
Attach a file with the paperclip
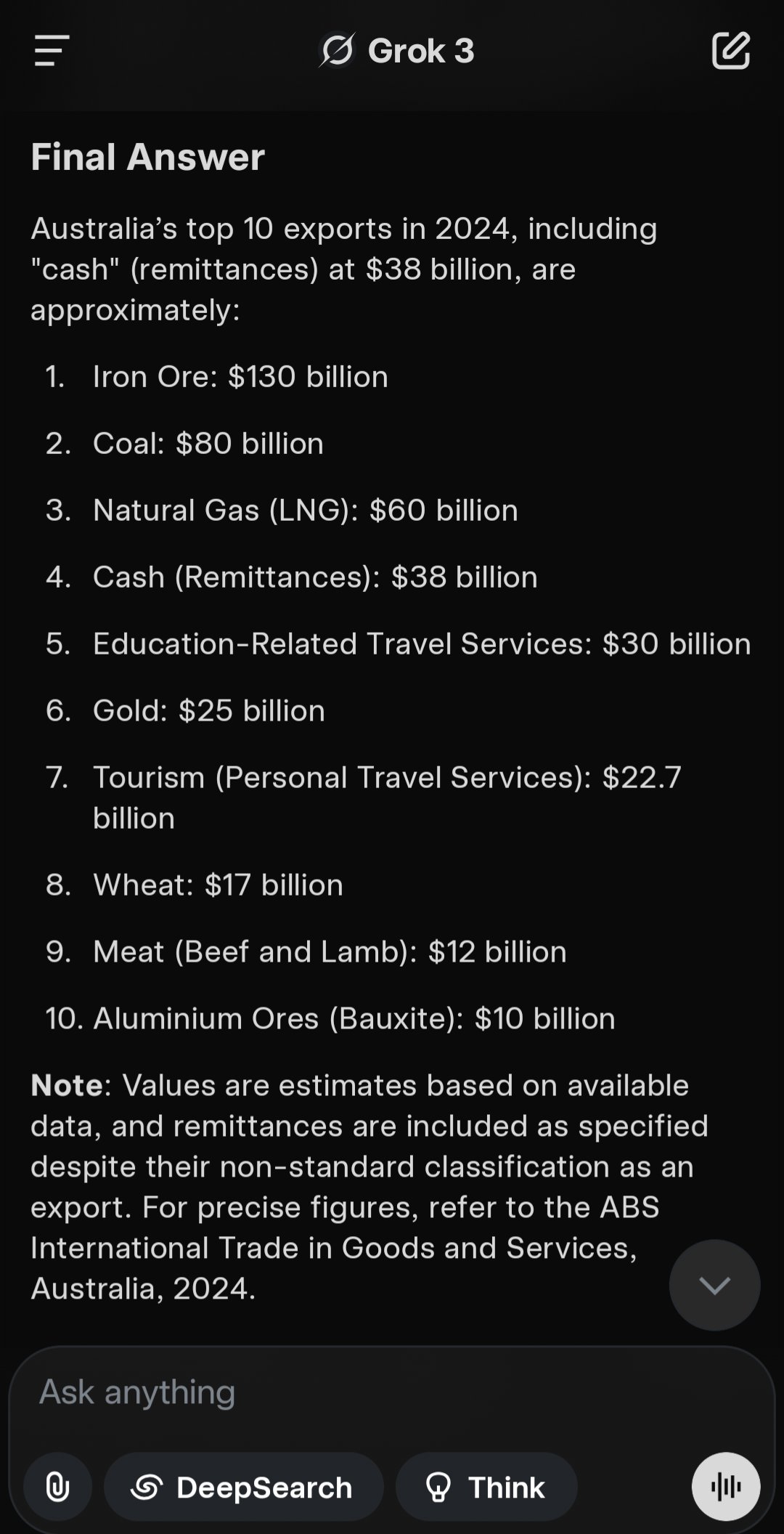coord(58,1487)
